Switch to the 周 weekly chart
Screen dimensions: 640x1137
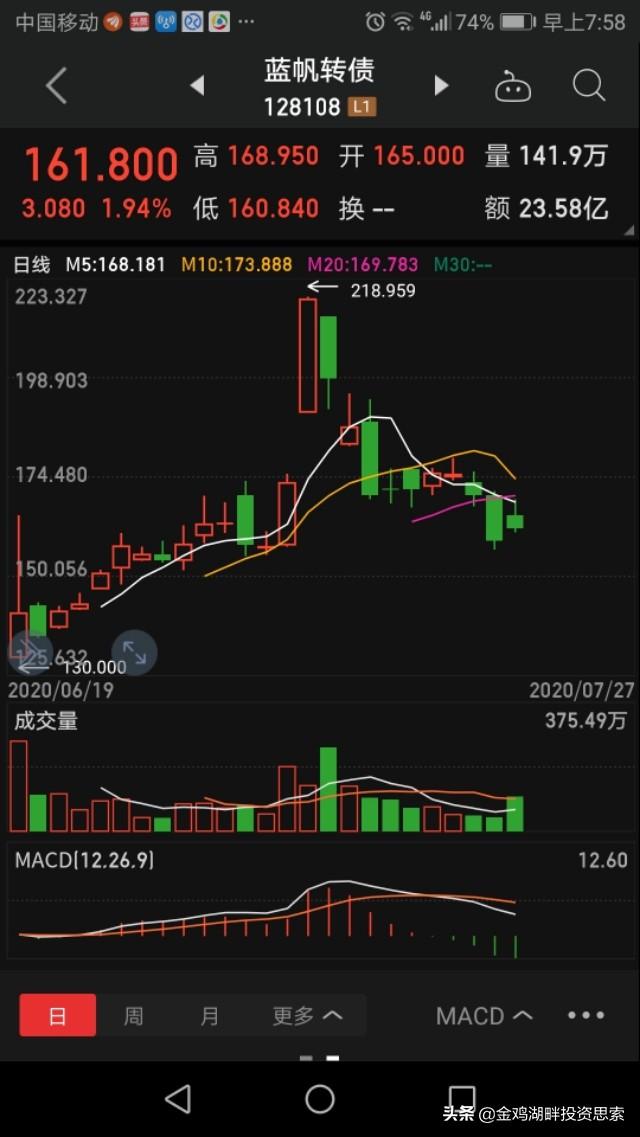click(x=133, y=1015)
